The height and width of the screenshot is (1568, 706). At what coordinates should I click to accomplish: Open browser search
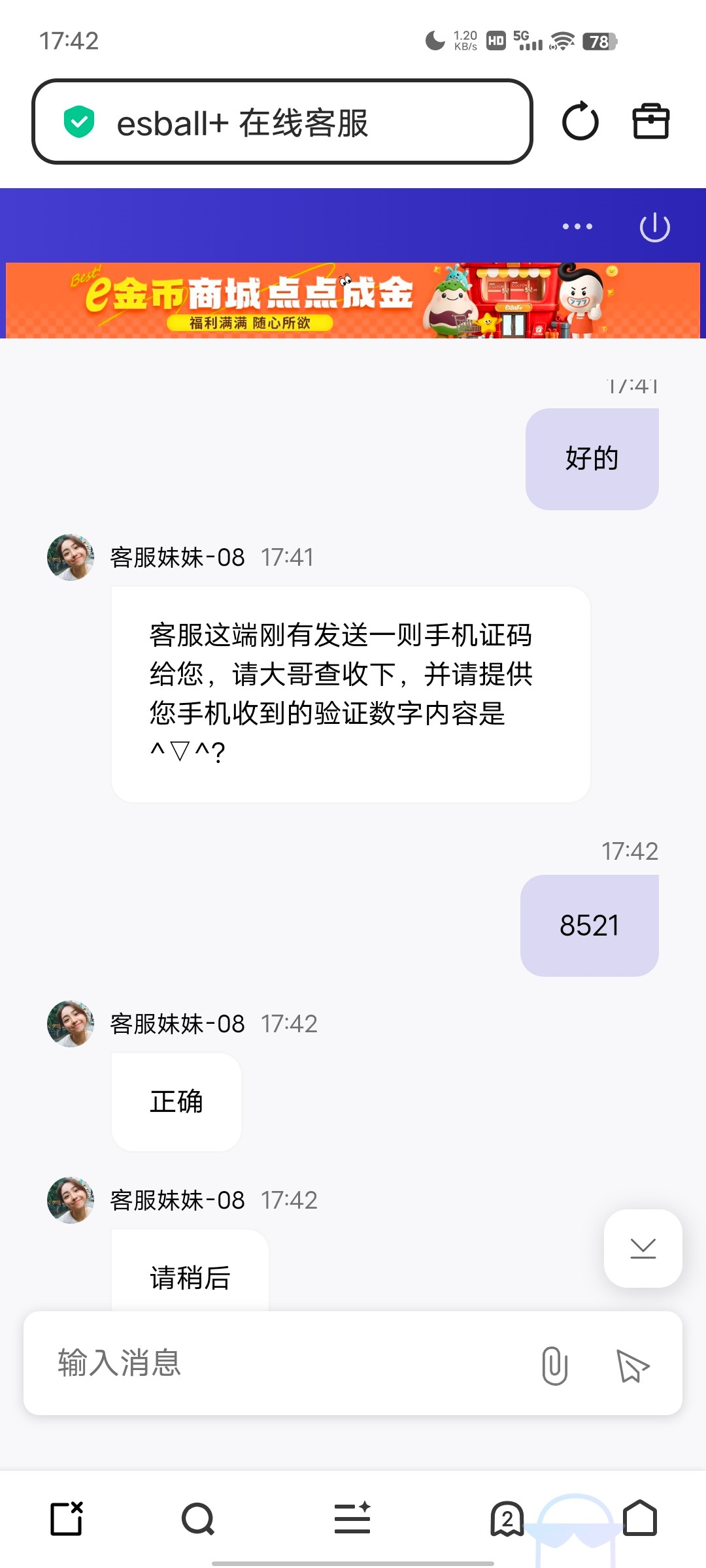point(198,1518)
